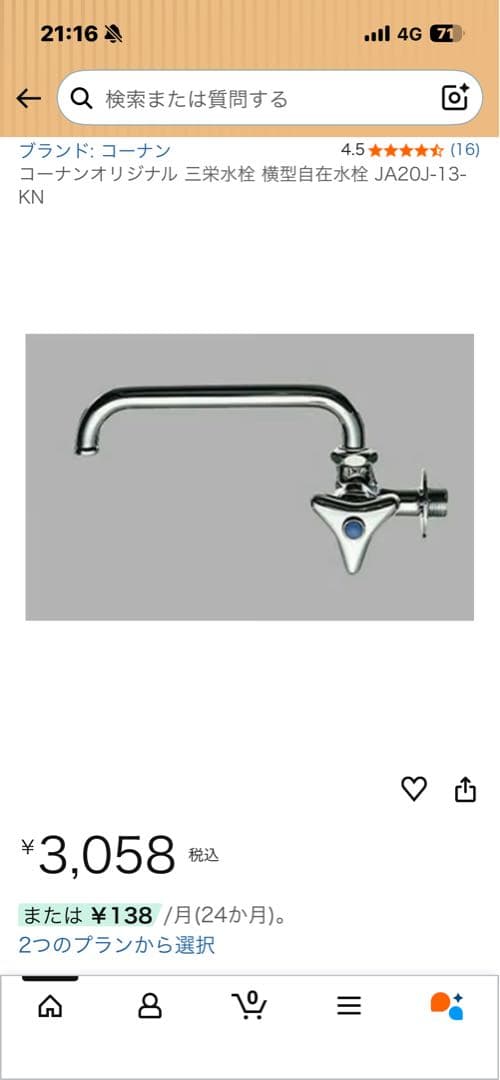
Task: Open the account profile tab
Action: [x=149, y=1006]
